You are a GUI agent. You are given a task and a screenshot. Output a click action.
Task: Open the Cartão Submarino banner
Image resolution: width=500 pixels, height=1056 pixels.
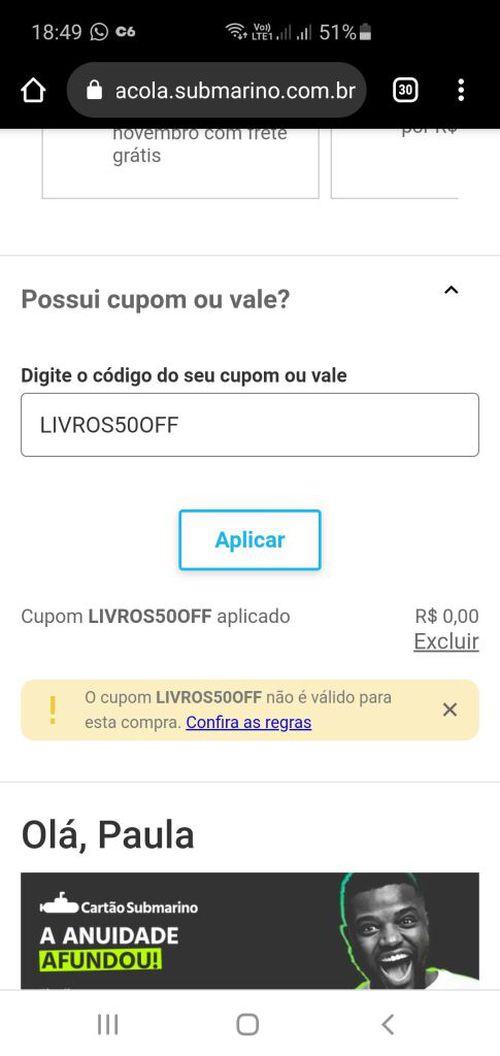coord(250,931)
